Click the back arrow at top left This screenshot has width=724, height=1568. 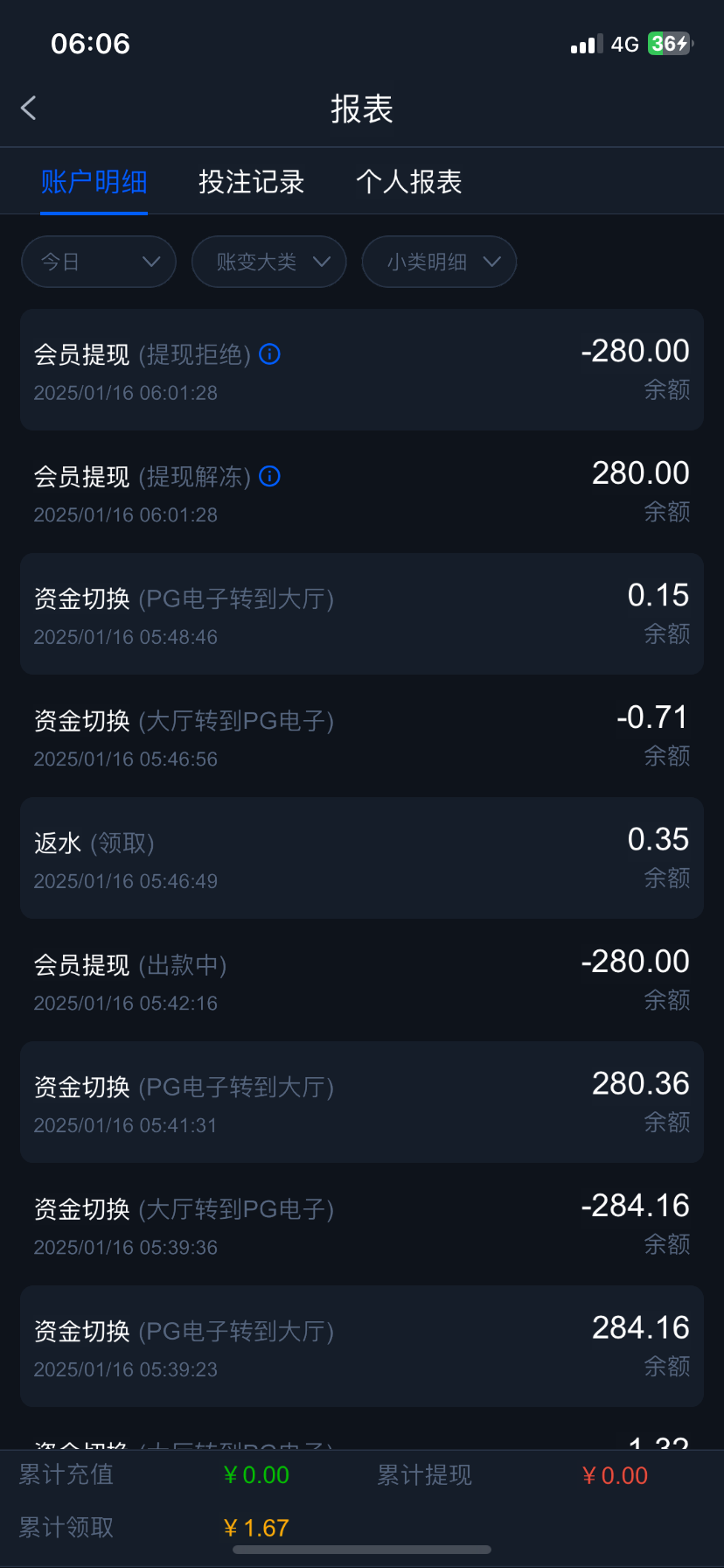(28, 107)
